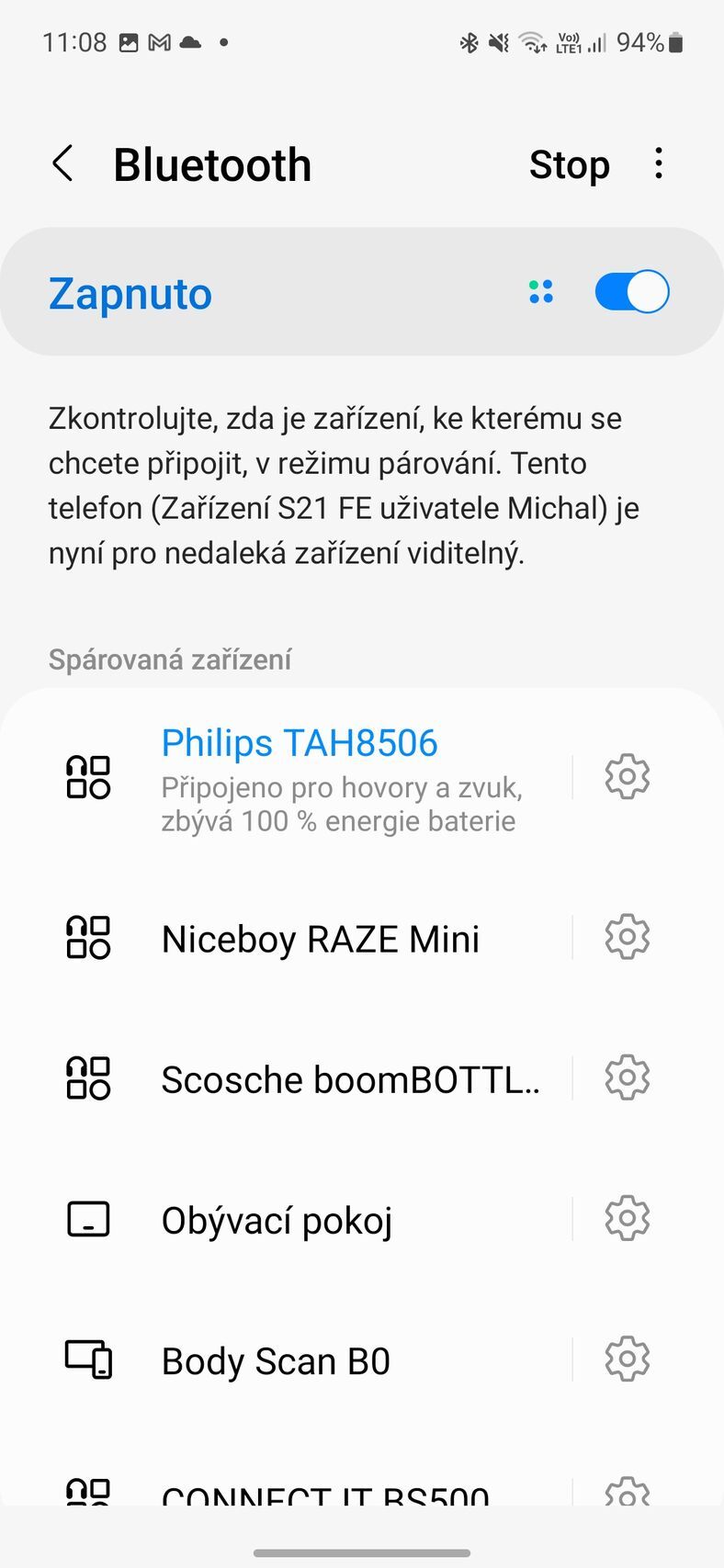This screenshot has height=1568, width=724.
Task: Open settings for Philips TAH8506
Action: click(626, 776)
